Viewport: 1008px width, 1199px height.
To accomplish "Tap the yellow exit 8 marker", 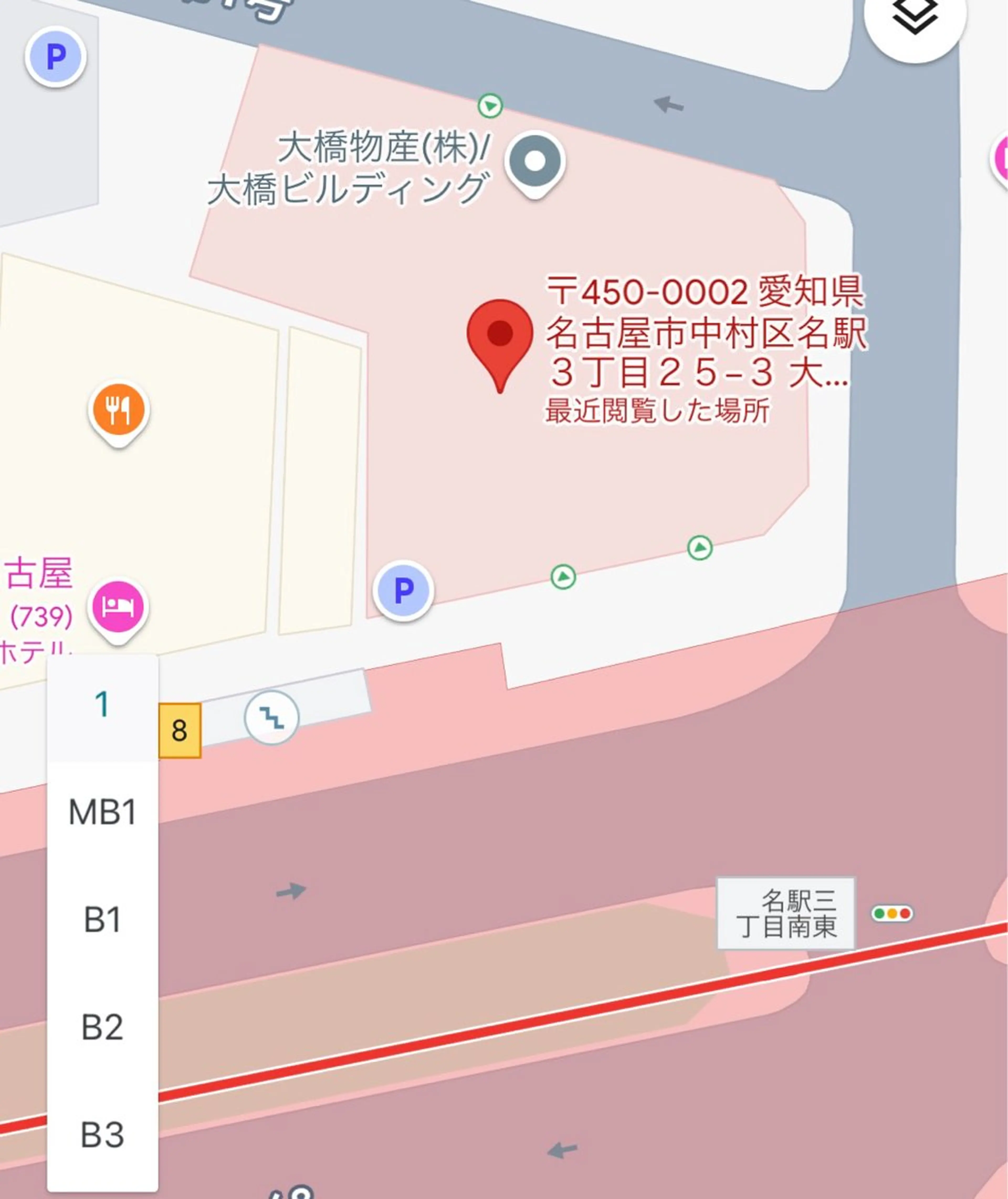I will 180,730.
